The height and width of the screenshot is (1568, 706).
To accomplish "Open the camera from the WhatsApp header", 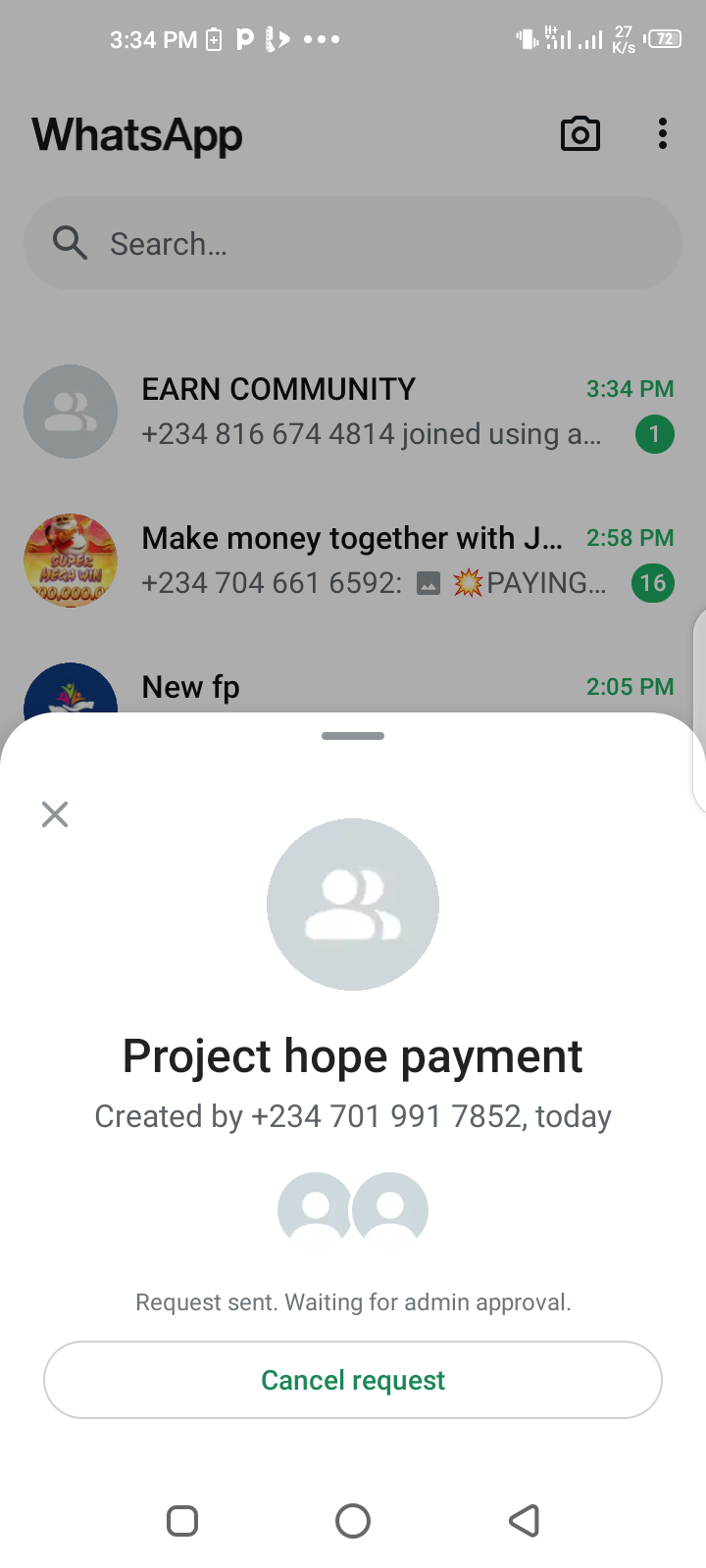I will 580,134.
